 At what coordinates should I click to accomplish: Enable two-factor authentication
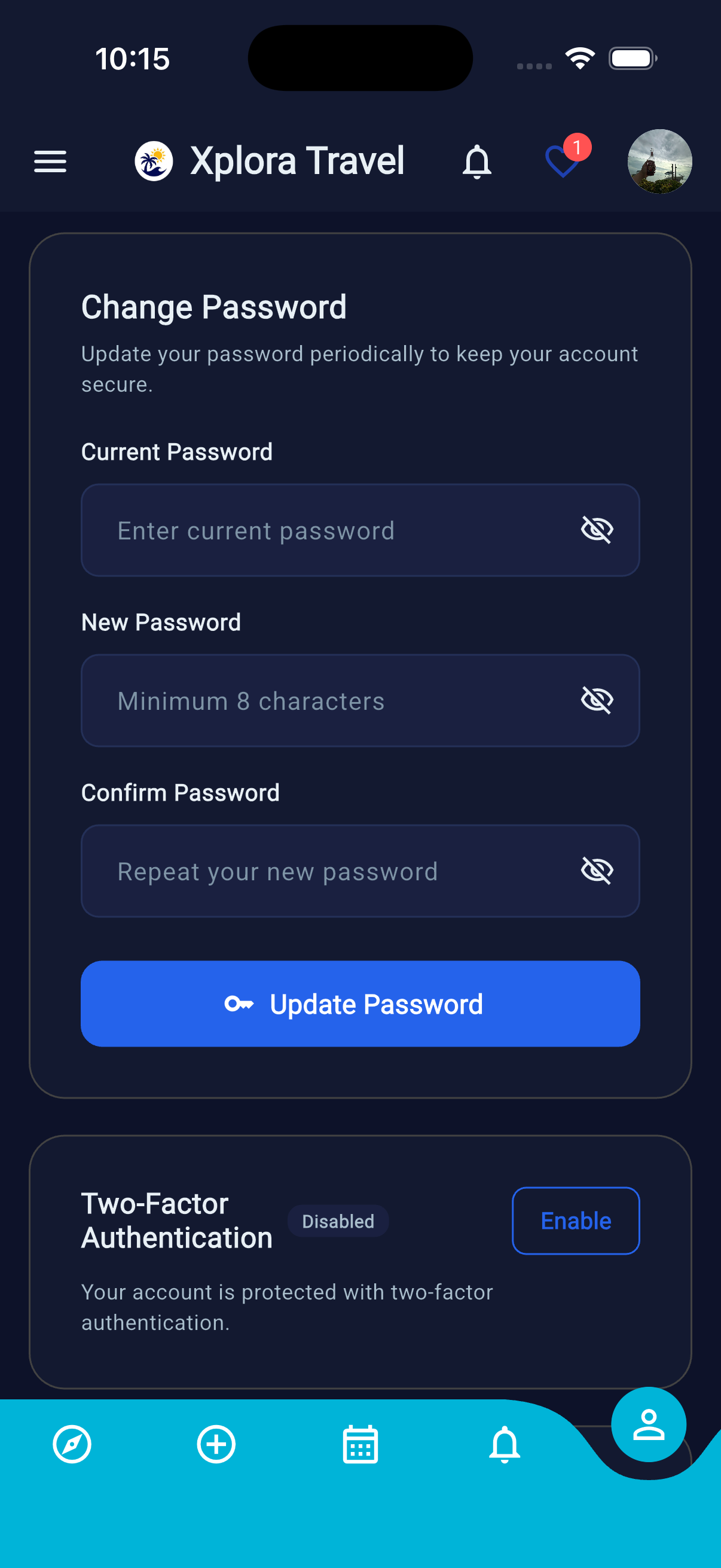coord(576,1221)
